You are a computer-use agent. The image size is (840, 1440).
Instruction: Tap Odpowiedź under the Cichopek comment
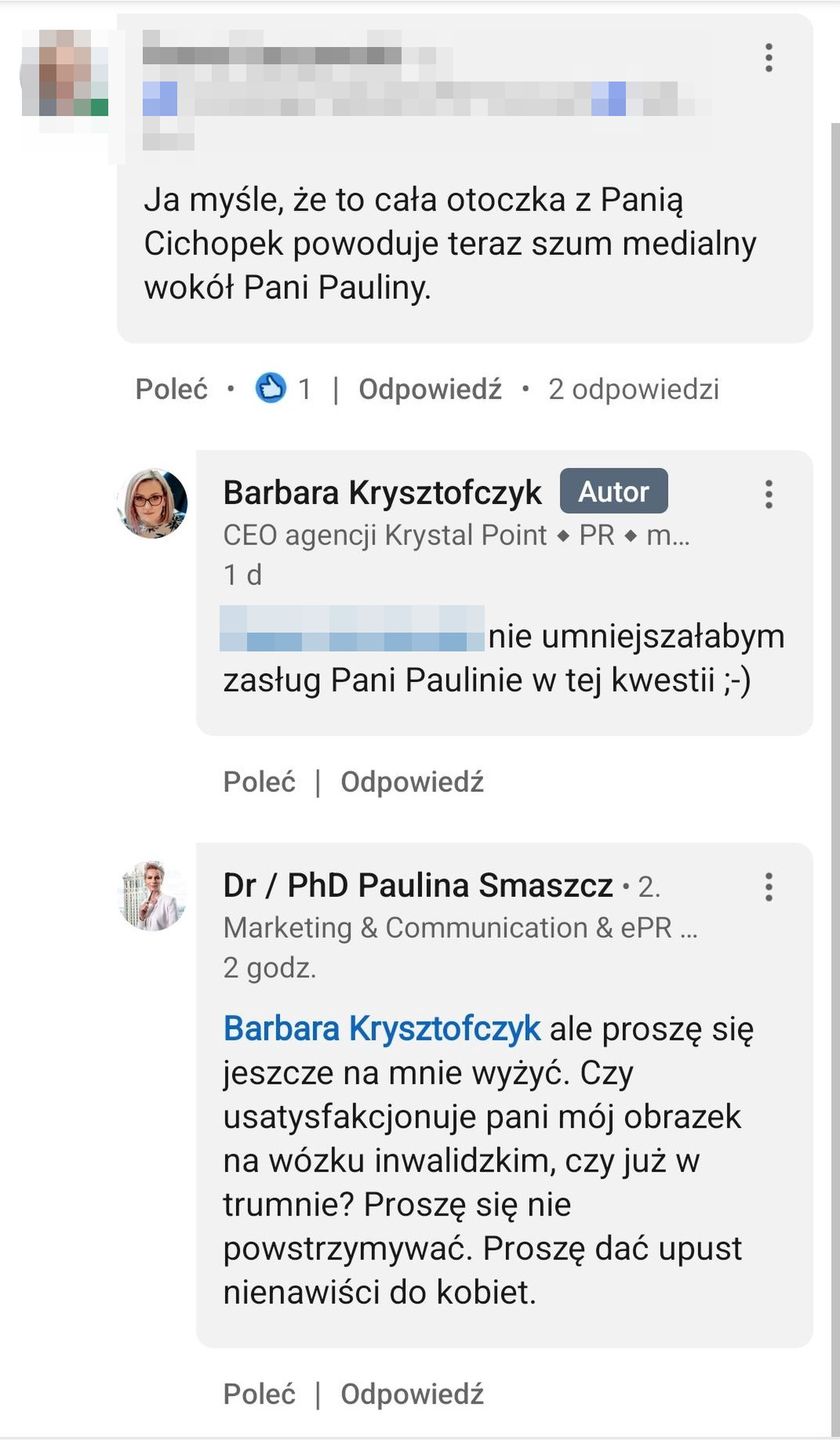430,389
